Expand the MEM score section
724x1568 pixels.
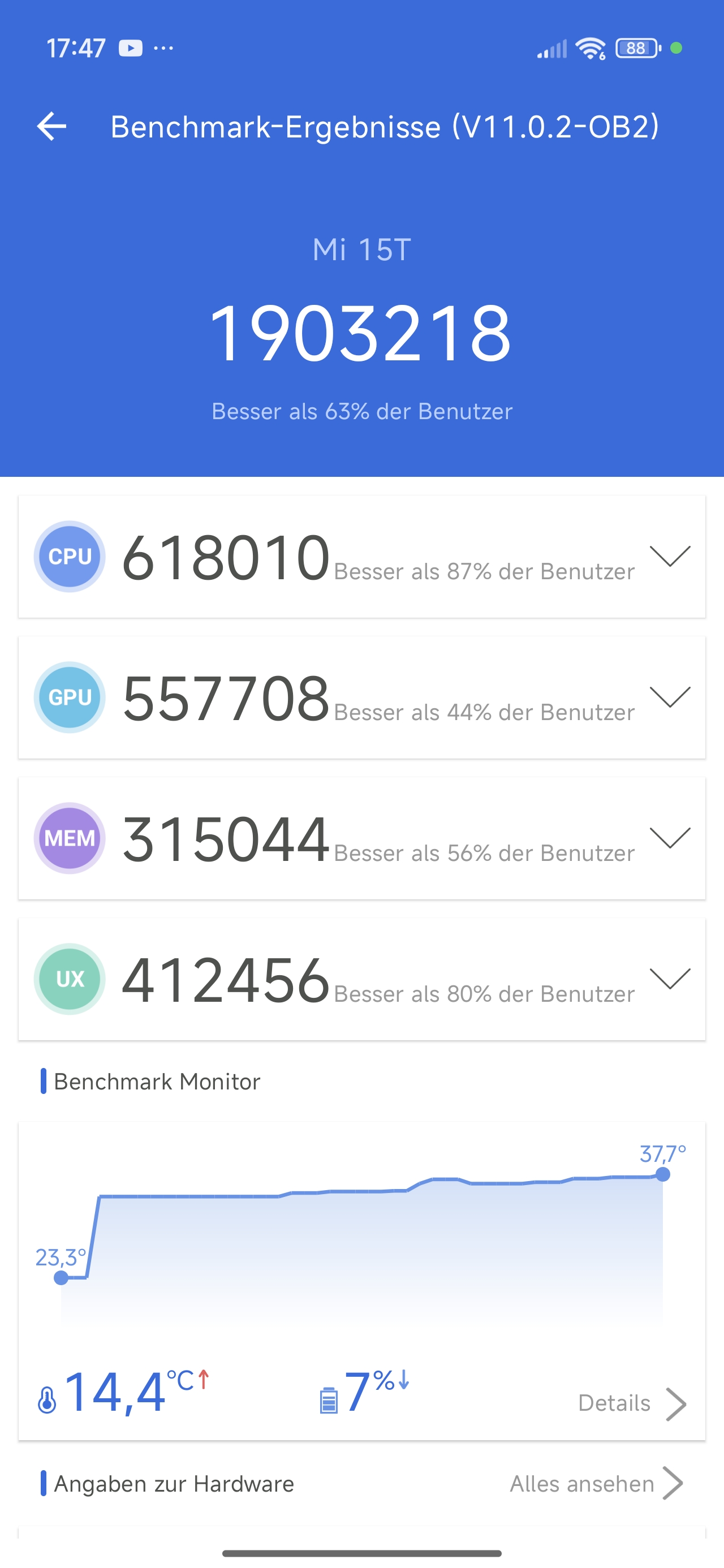click(670, 838)
